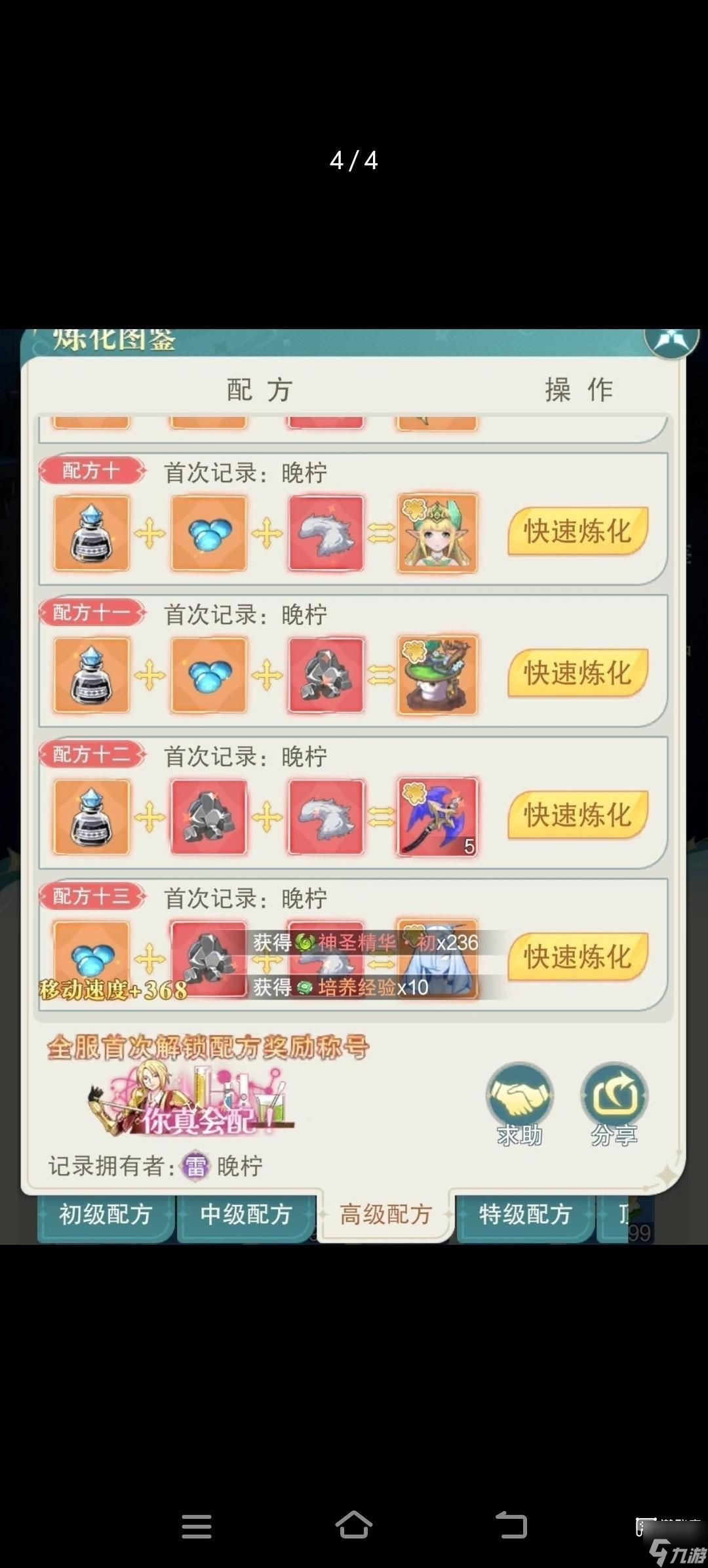This screenshot has height=1568, width=708.
Task: Open the 特级配方 tab
Action: (x=525, y=1215)
